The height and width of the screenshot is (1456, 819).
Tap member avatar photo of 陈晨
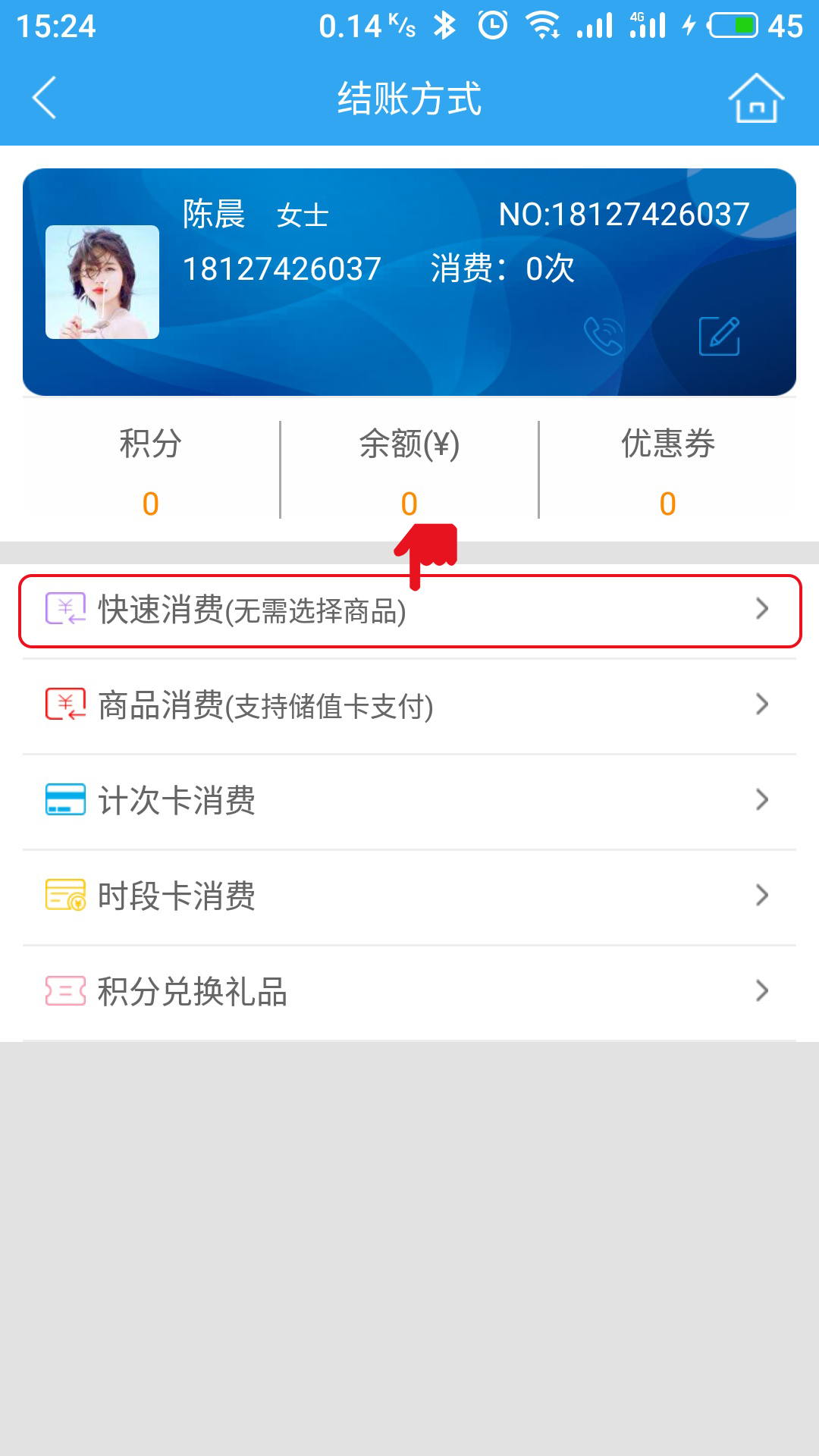pyautogui.click(x=102, y=282)
